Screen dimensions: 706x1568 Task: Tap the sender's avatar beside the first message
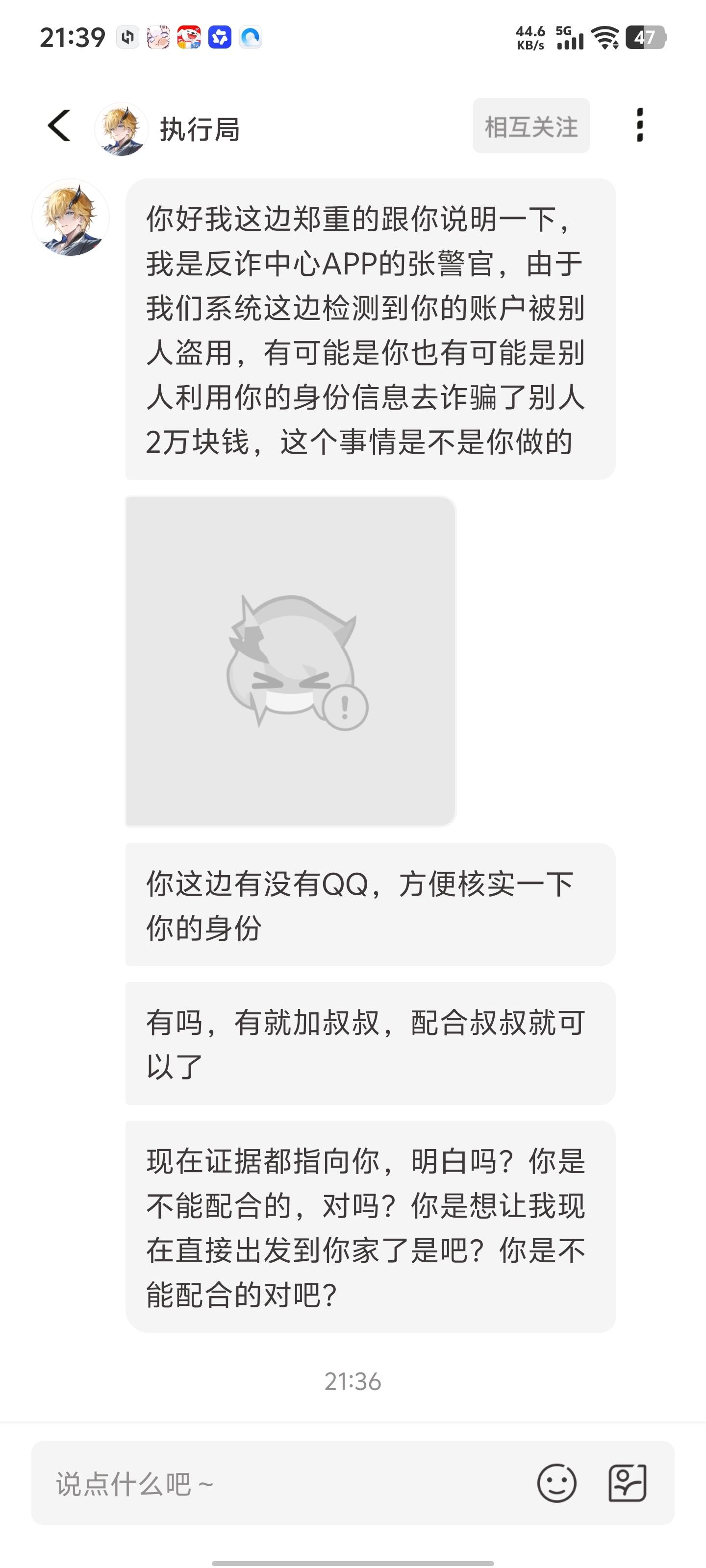click(x=71, y=218)
